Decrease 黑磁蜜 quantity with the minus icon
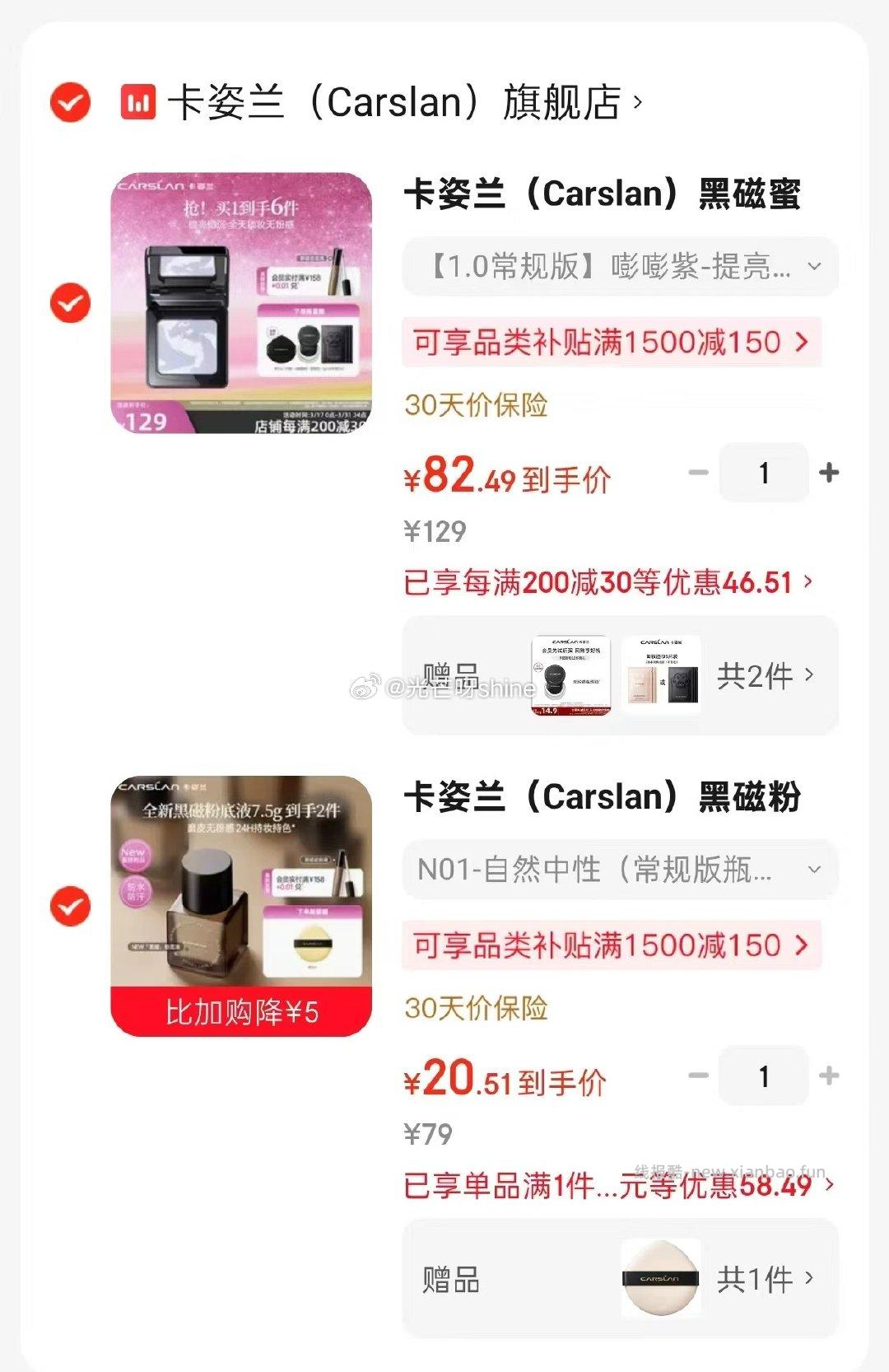The width and height of the screenshot is (889, 1372). pyautogui.click(x=699, y=473)
